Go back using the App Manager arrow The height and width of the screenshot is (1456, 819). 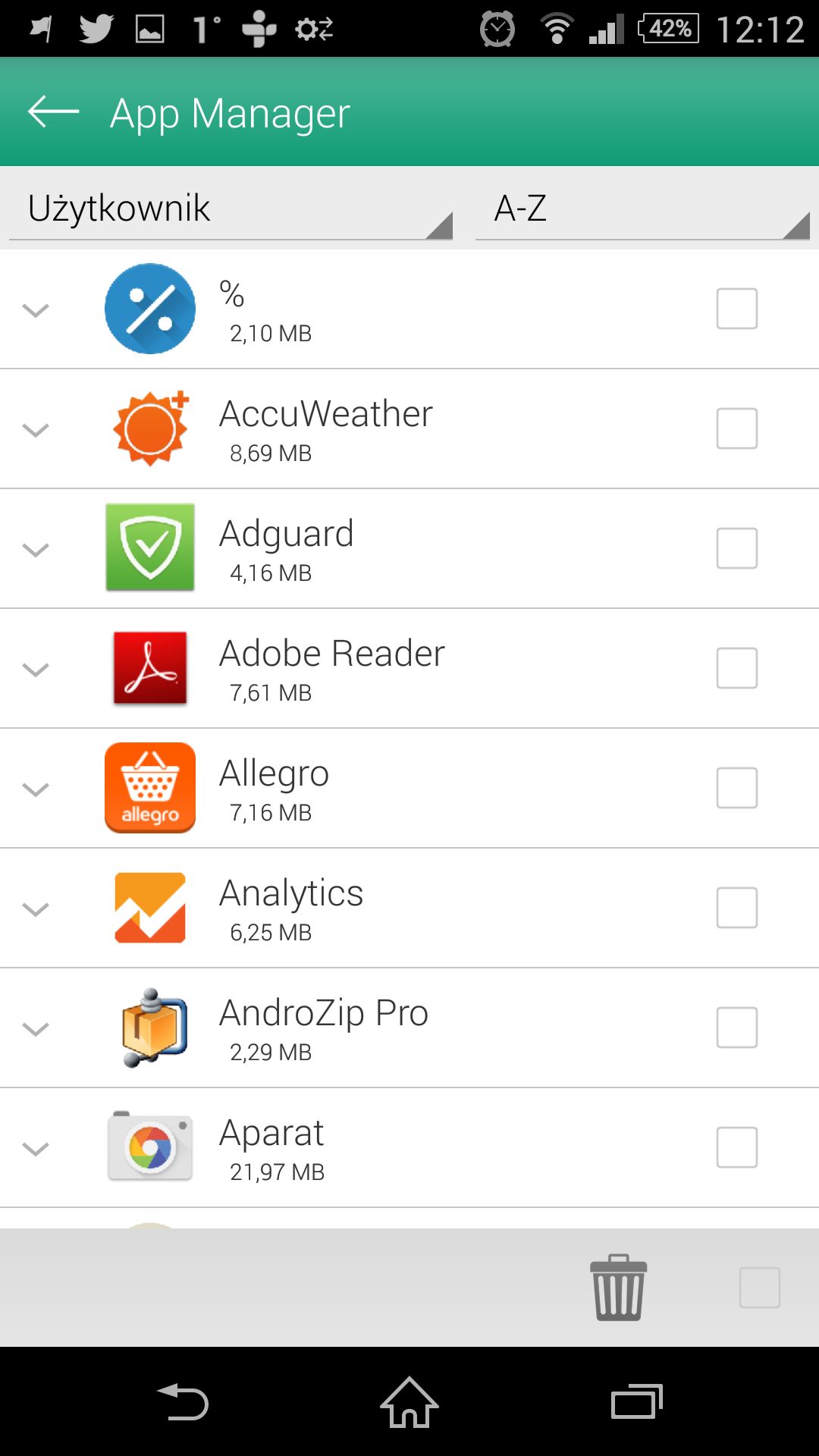53,111
